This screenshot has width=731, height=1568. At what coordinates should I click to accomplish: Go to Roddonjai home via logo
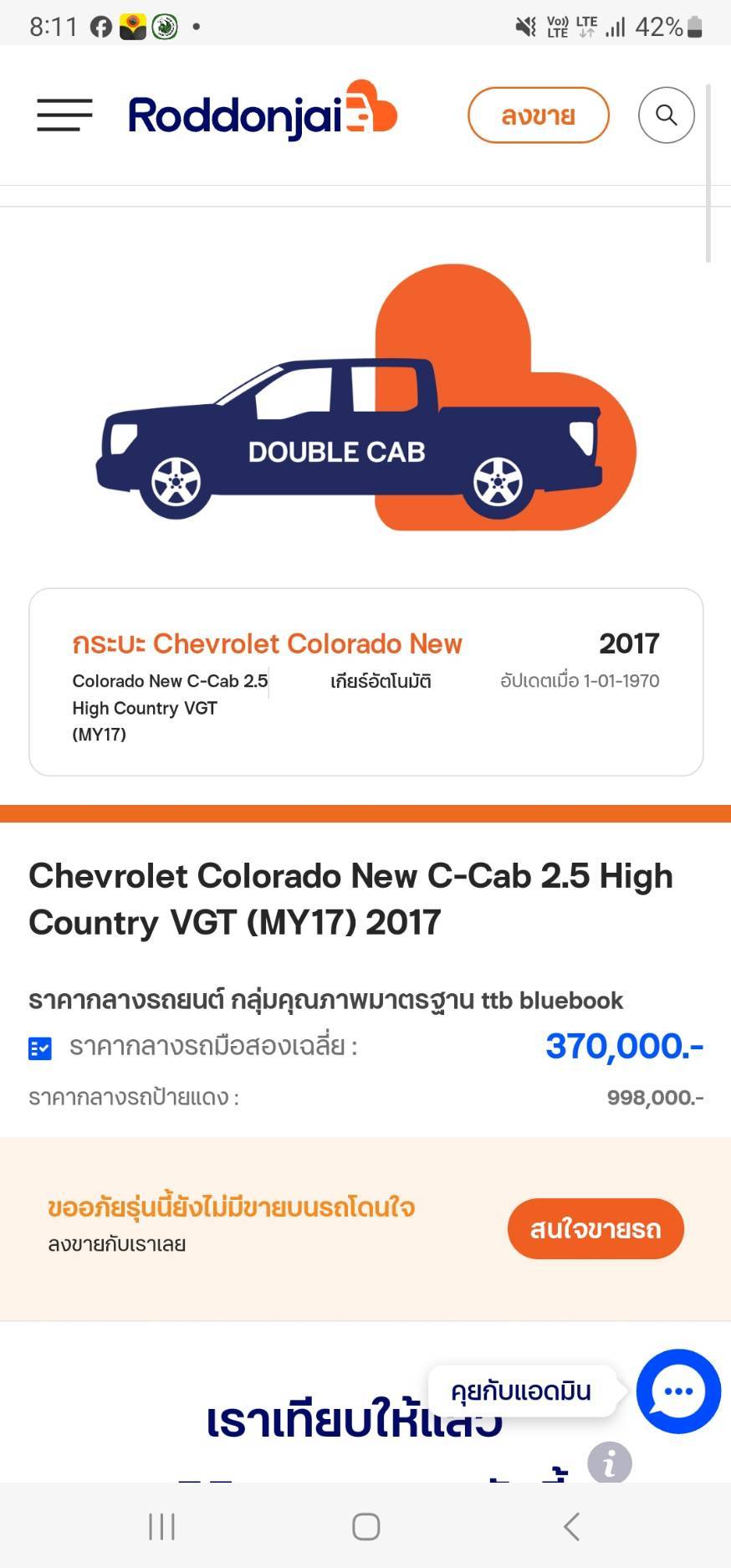point(262,113)
